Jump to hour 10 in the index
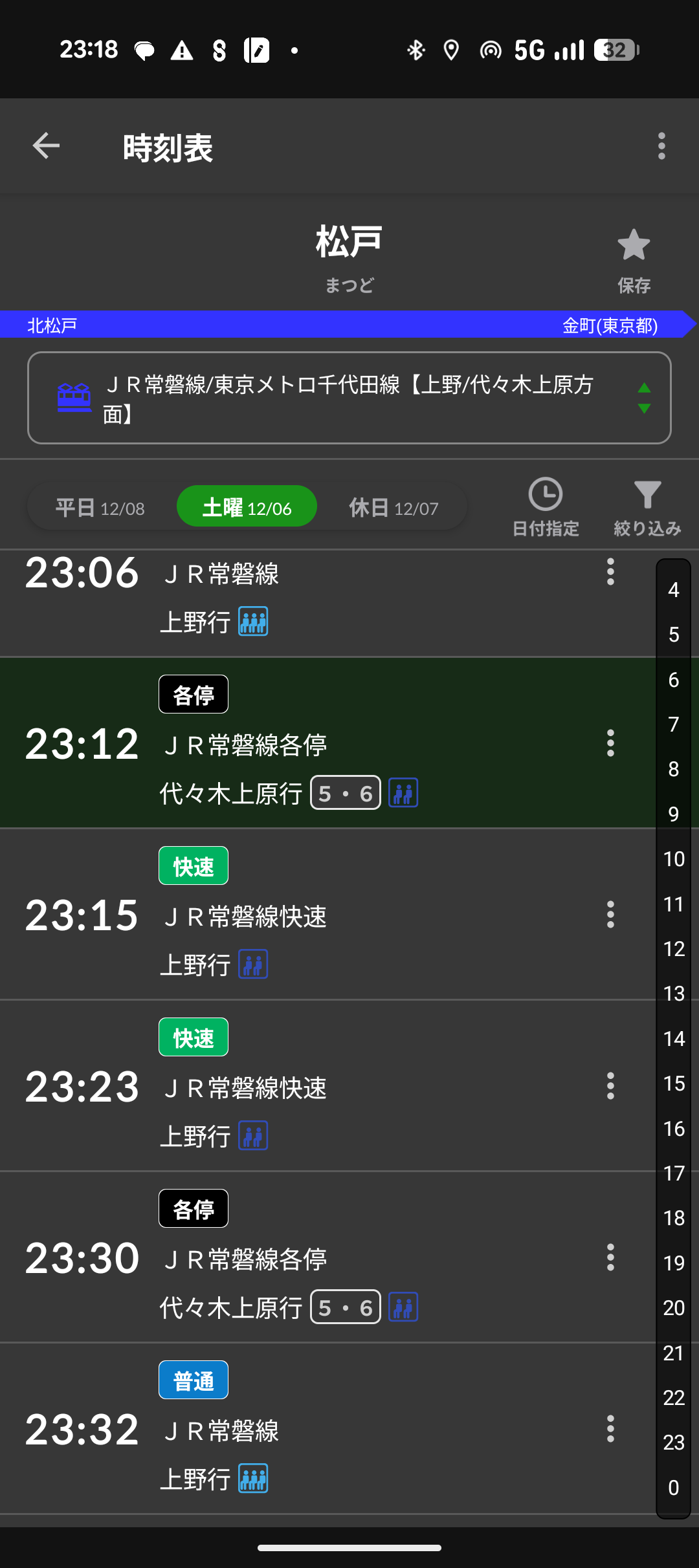 click(x=674, y=859)
